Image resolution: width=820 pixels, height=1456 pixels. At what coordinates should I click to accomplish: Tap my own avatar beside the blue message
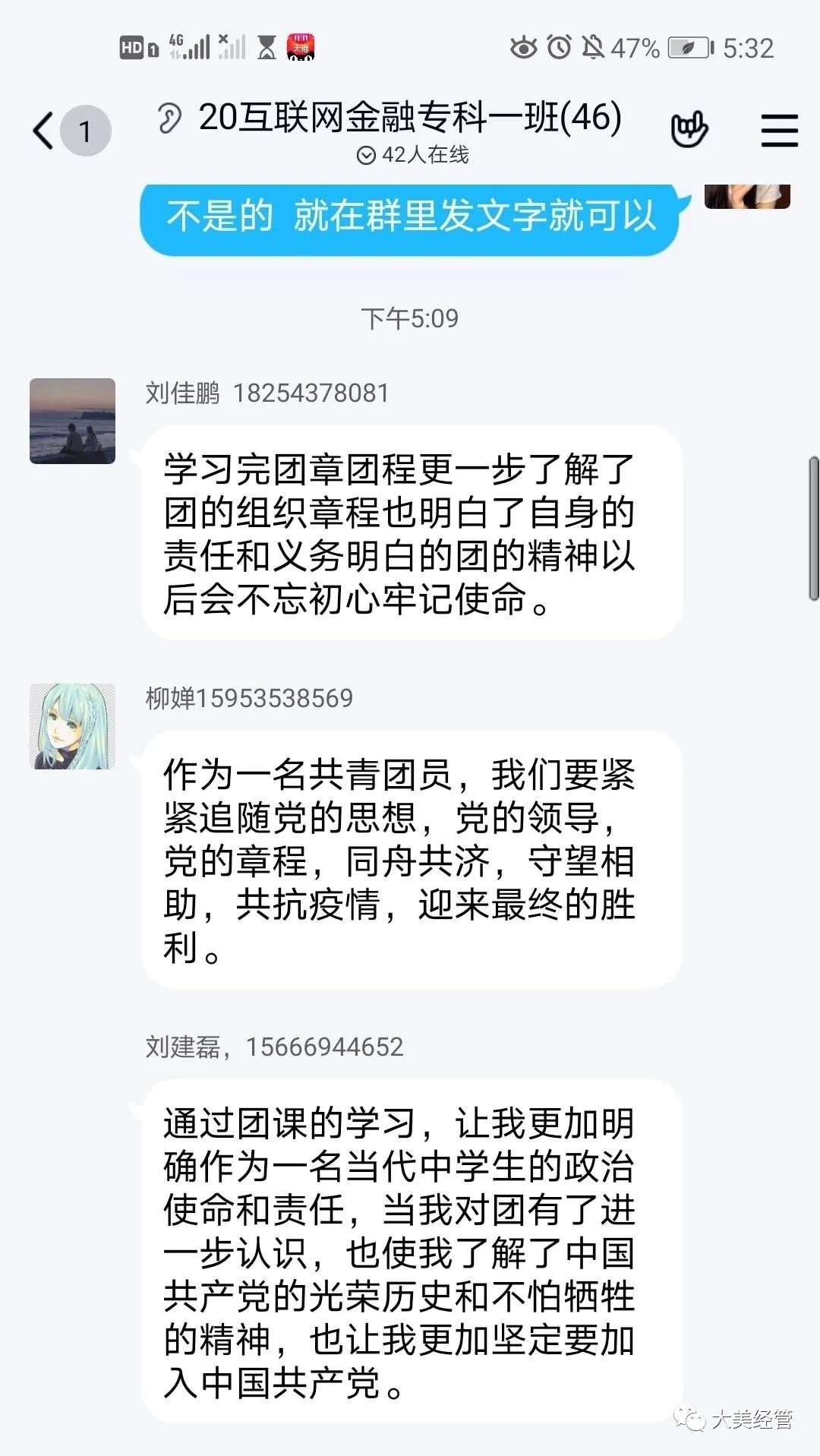click(747, 196)
